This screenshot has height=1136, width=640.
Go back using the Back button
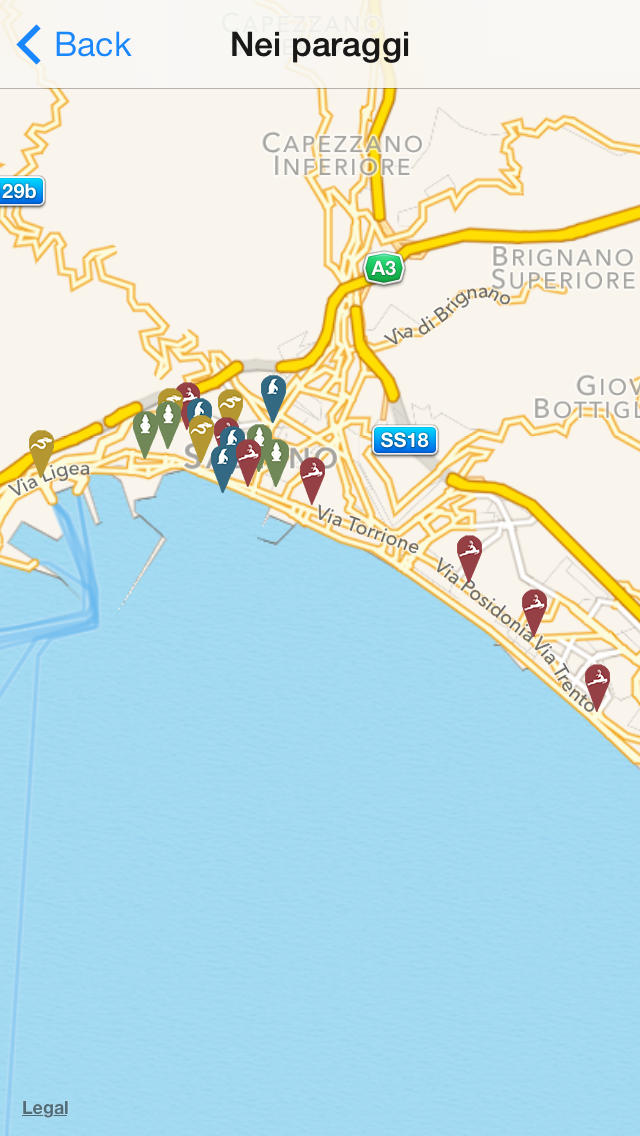(73, 45)
